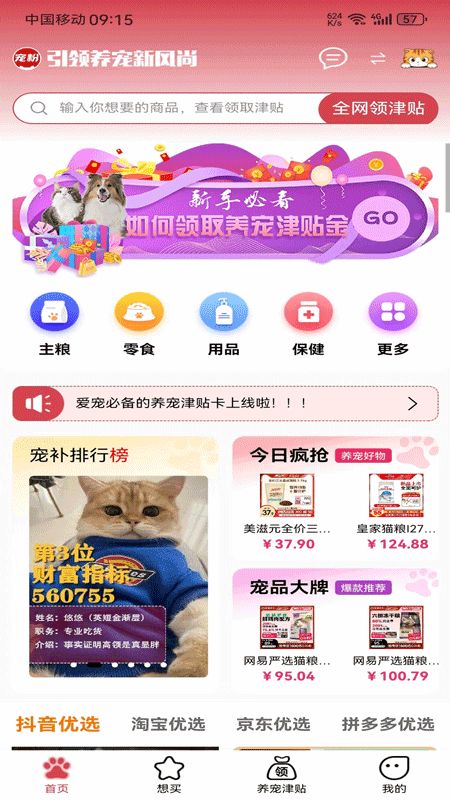
Task: Open the 养宠津贴卡 announcement row
Action: (226, 404)
